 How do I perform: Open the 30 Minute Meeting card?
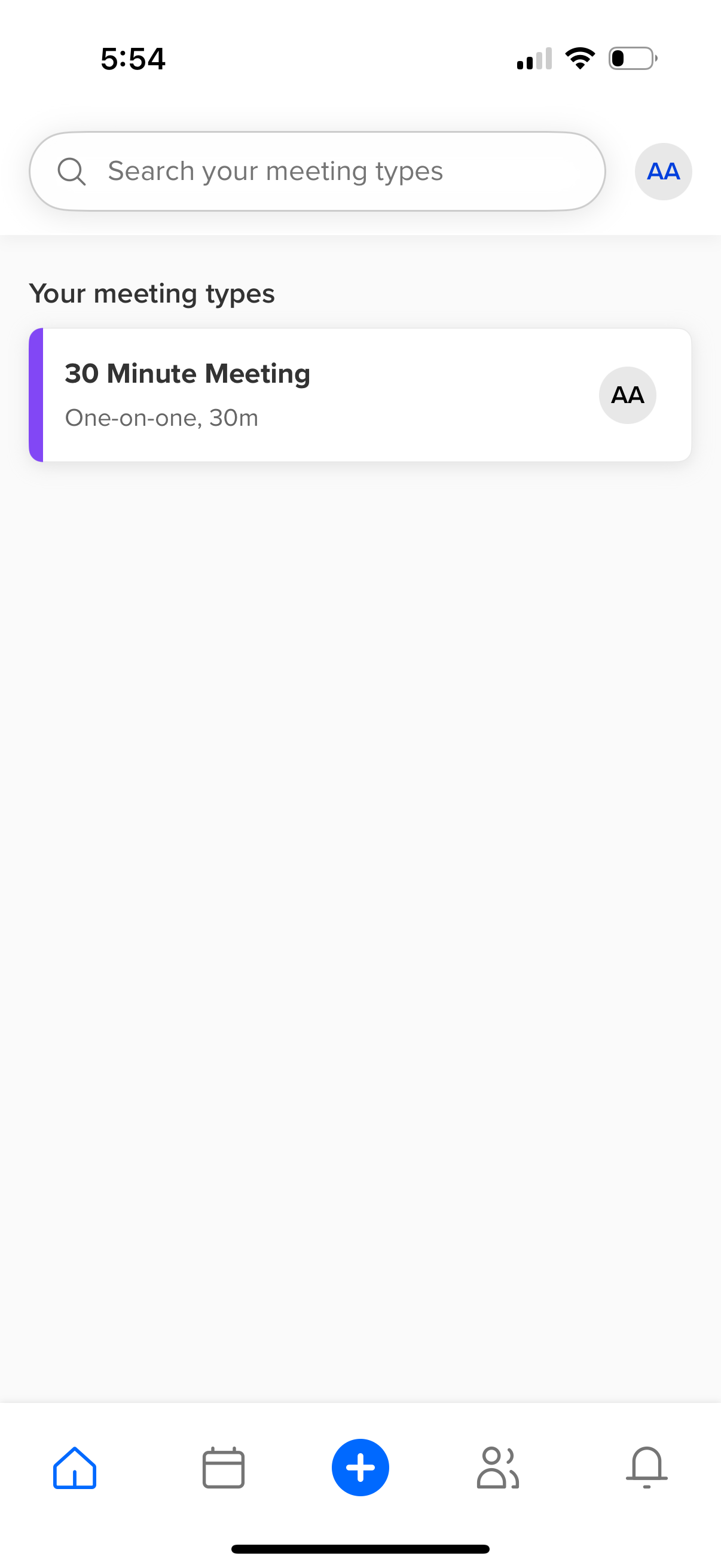click(x=360, y=394)
